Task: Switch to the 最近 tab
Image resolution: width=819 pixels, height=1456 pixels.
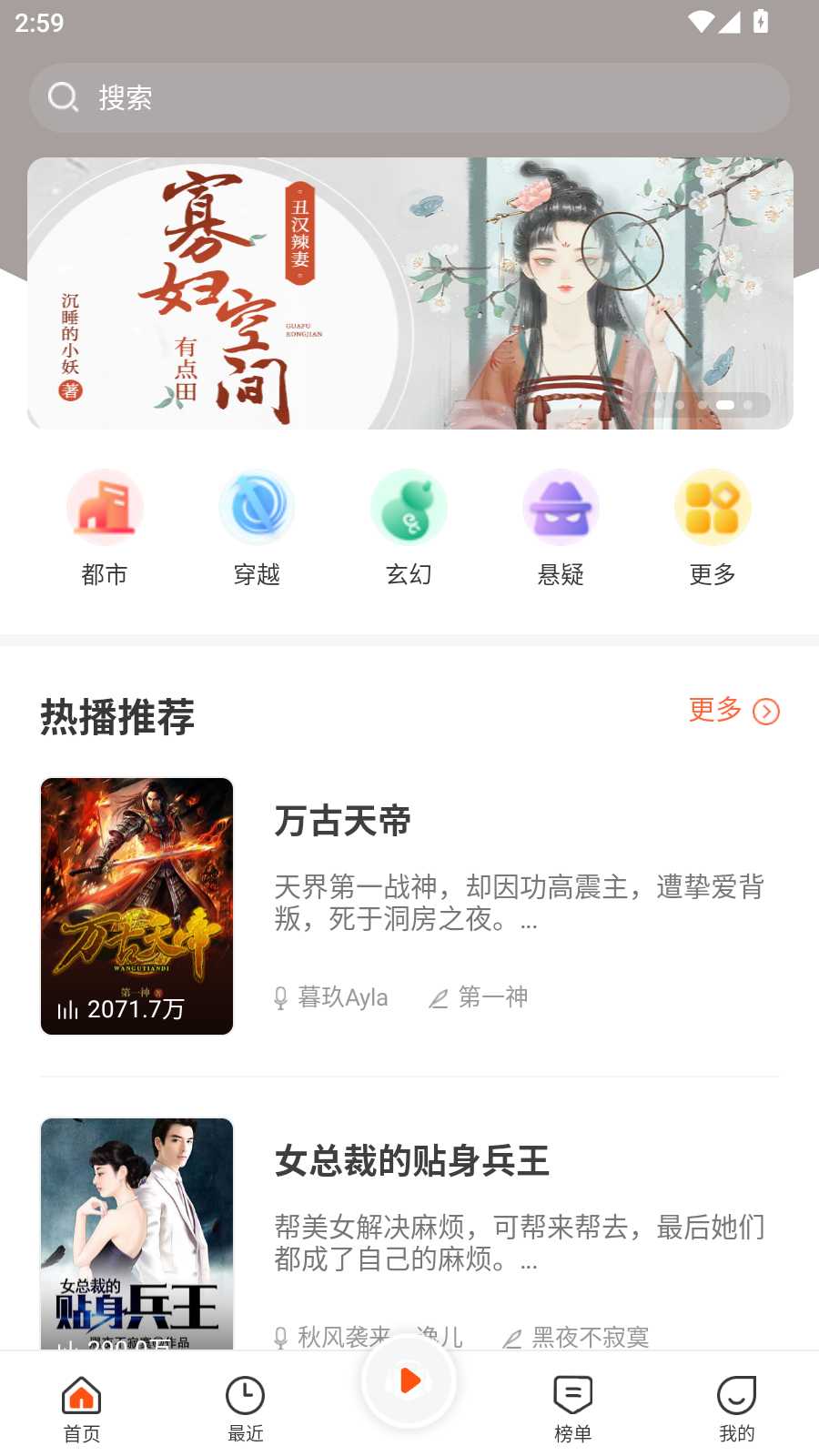Action: (x=246, y=1408)
